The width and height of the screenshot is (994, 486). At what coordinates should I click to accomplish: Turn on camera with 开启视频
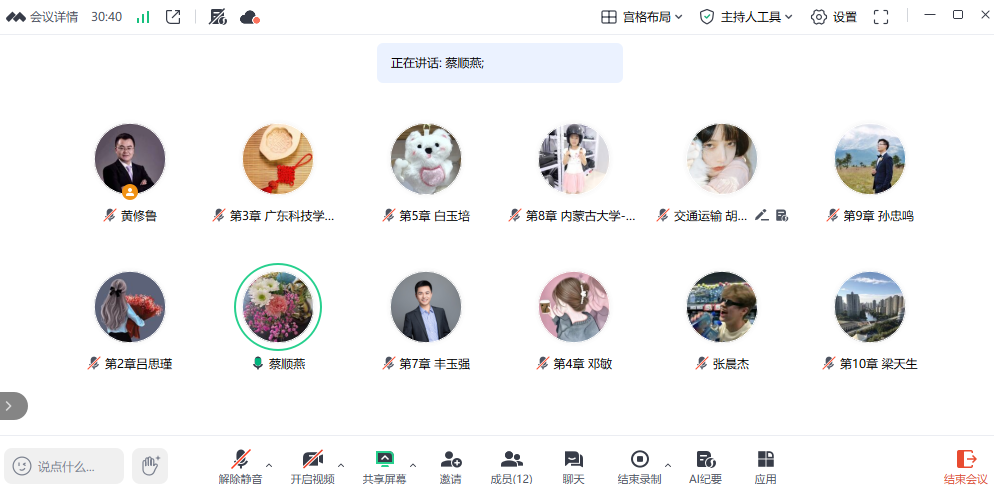(x=312, y=466)
